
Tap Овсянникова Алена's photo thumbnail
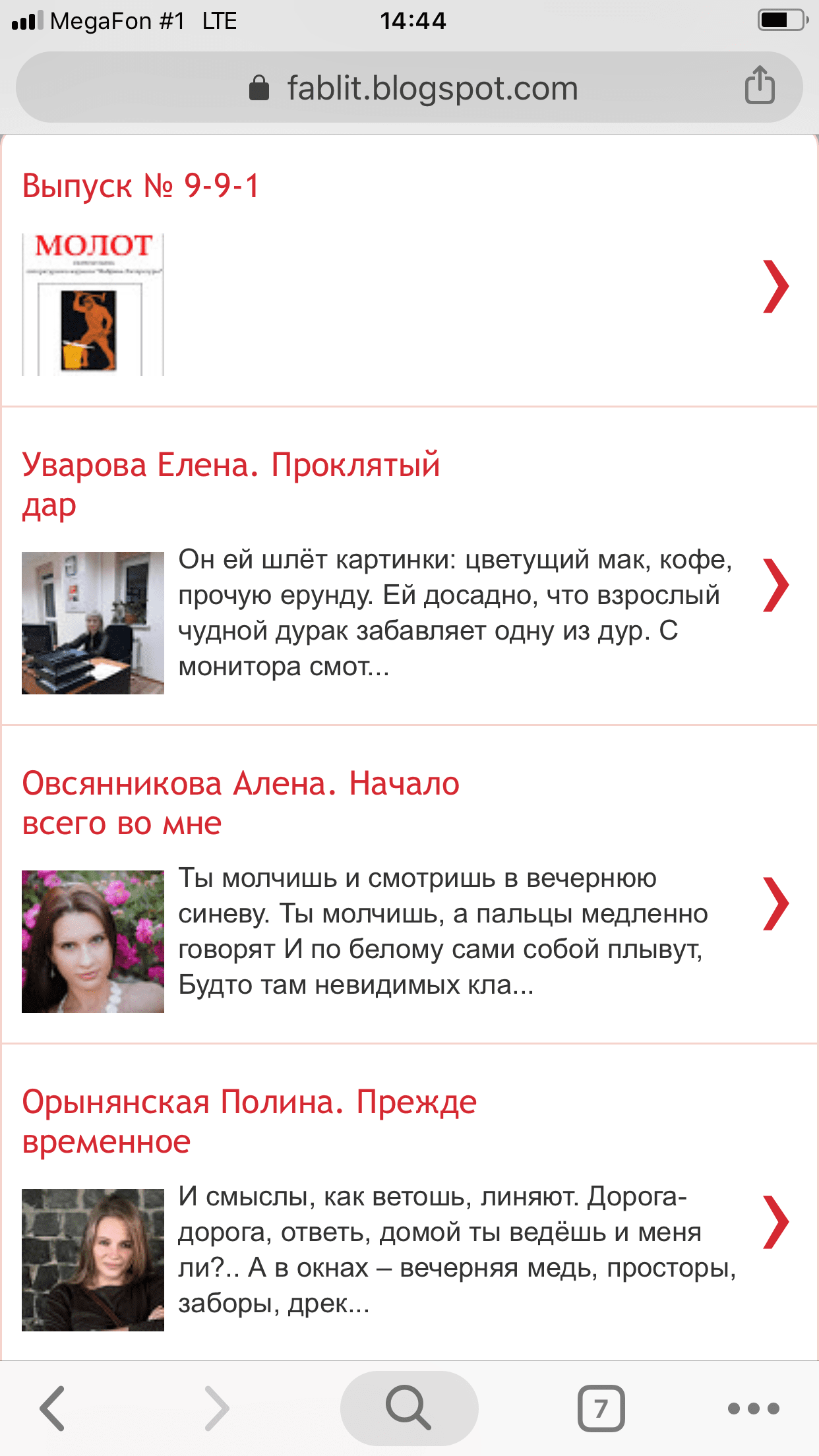(x=93, y=941)
